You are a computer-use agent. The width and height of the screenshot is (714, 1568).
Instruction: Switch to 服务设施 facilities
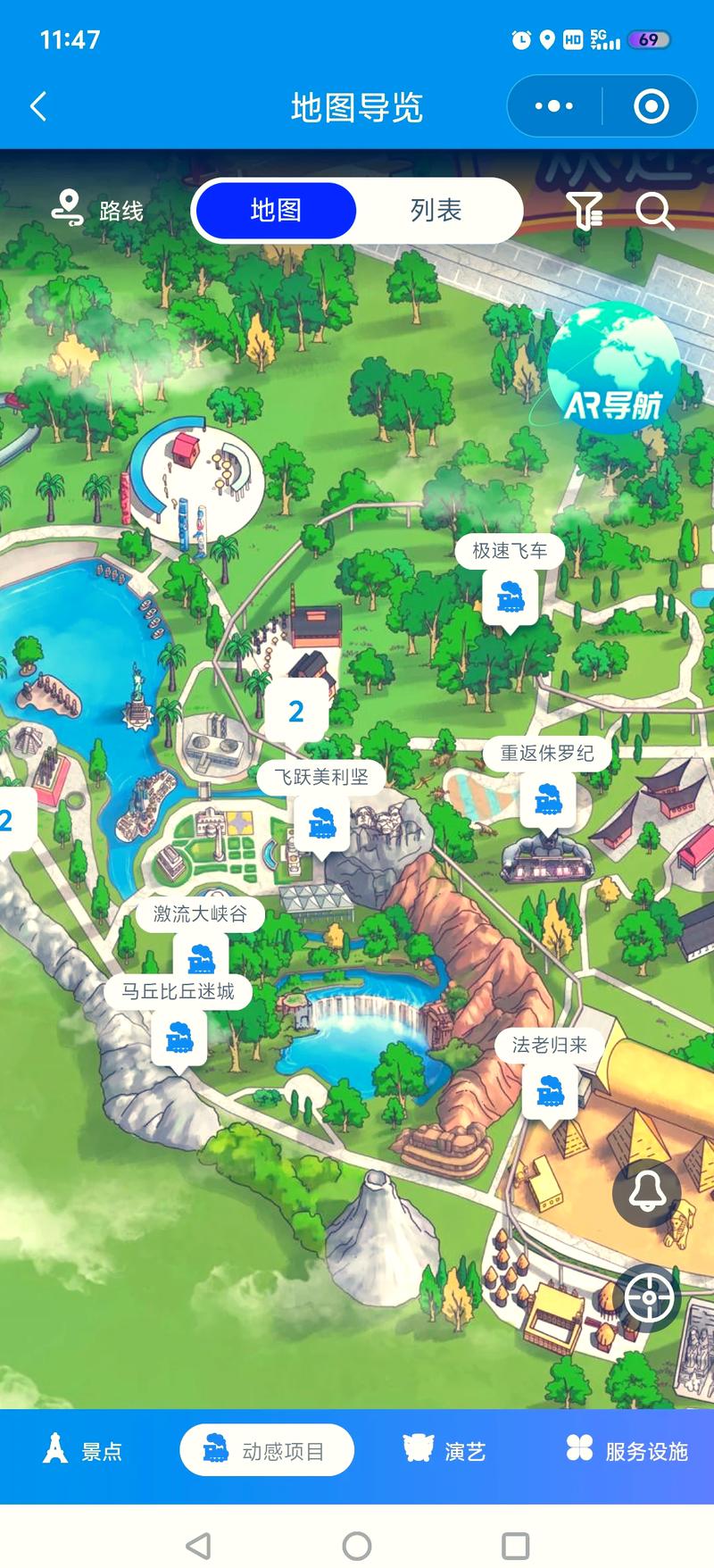627,1451
